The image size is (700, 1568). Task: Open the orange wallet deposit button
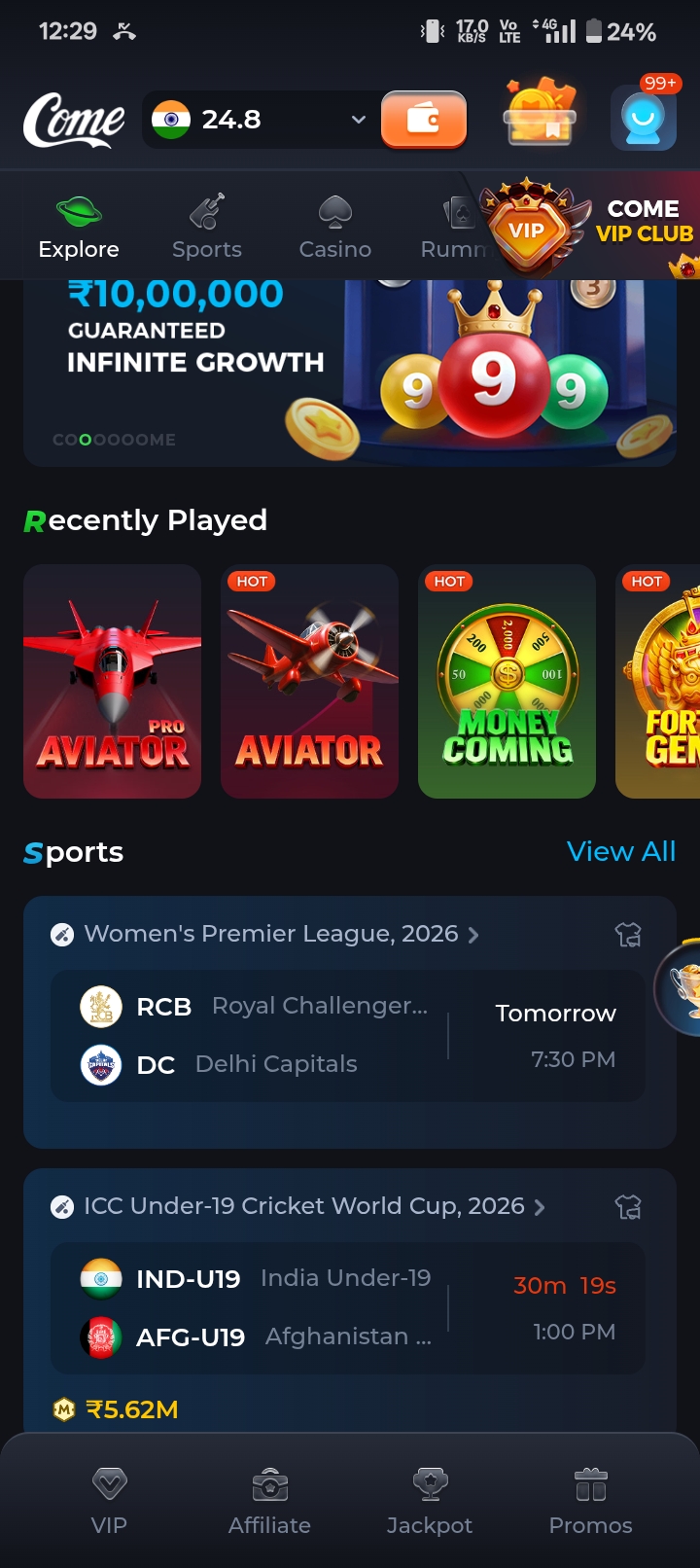point(423,120)
